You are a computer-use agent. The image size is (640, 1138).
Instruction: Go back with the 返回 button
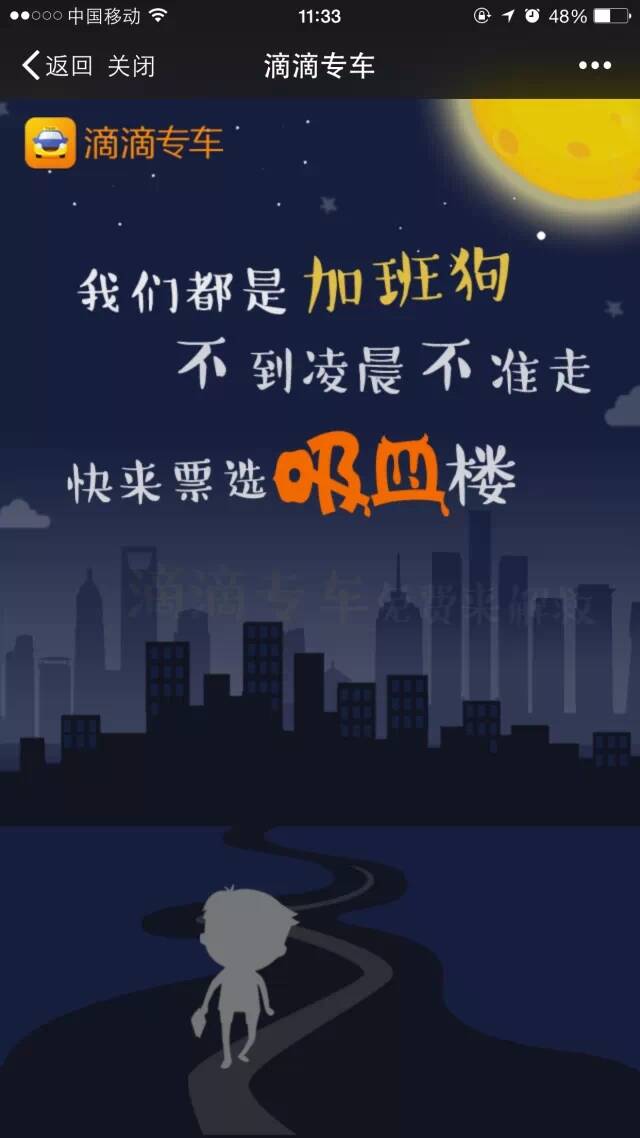click(57, 66)
